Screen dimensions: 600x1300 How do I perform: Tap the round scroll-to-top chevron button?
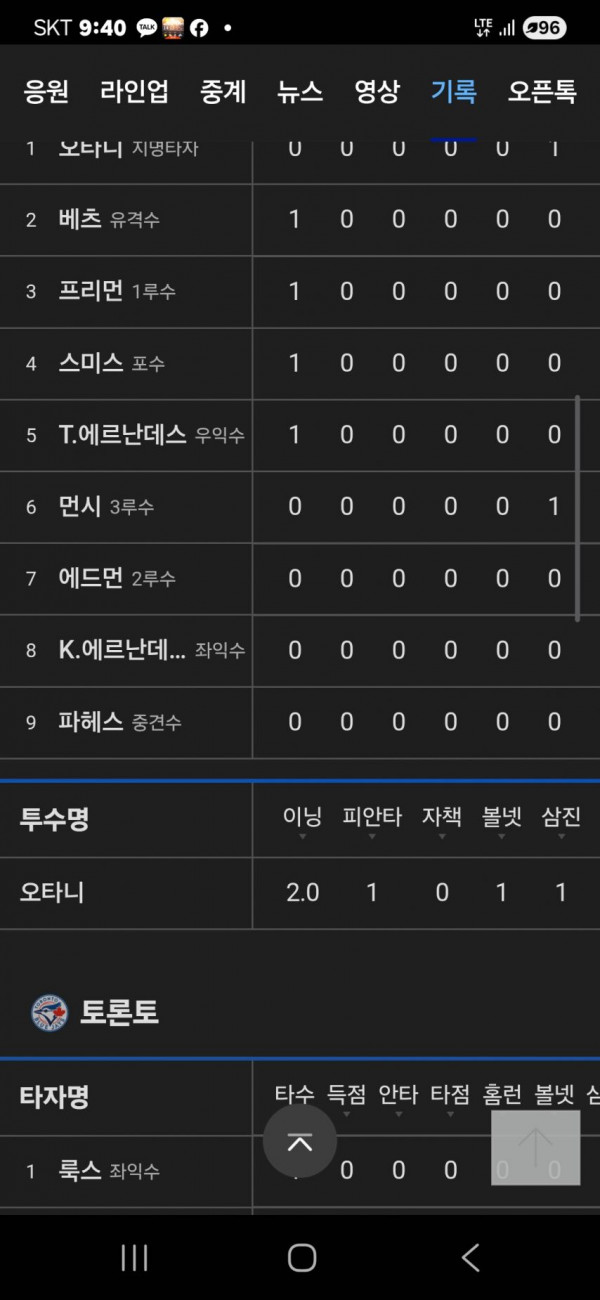pos(300,1141)
